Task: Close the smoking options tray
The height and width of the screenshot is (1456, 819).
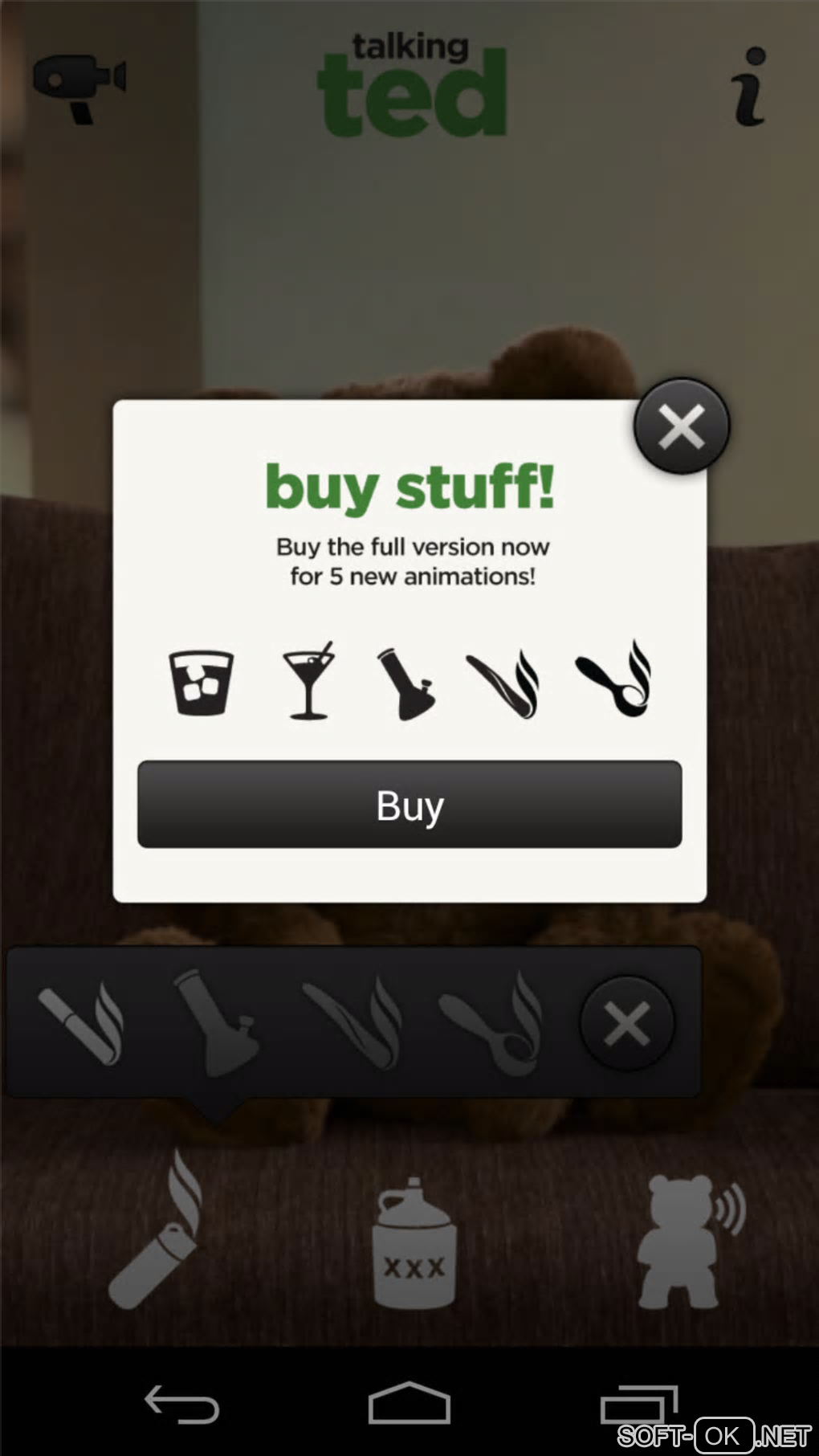Action: (x=626, y=1024)
